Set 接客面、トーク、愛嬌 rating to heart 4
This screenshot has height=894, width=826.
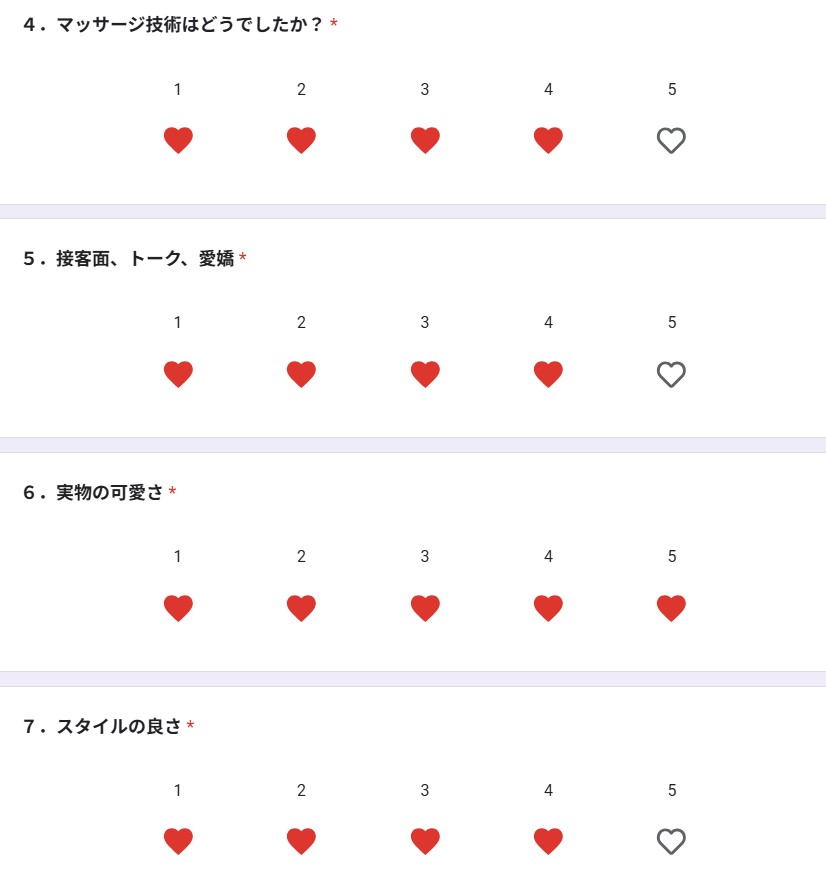click(x=548, y=375)
